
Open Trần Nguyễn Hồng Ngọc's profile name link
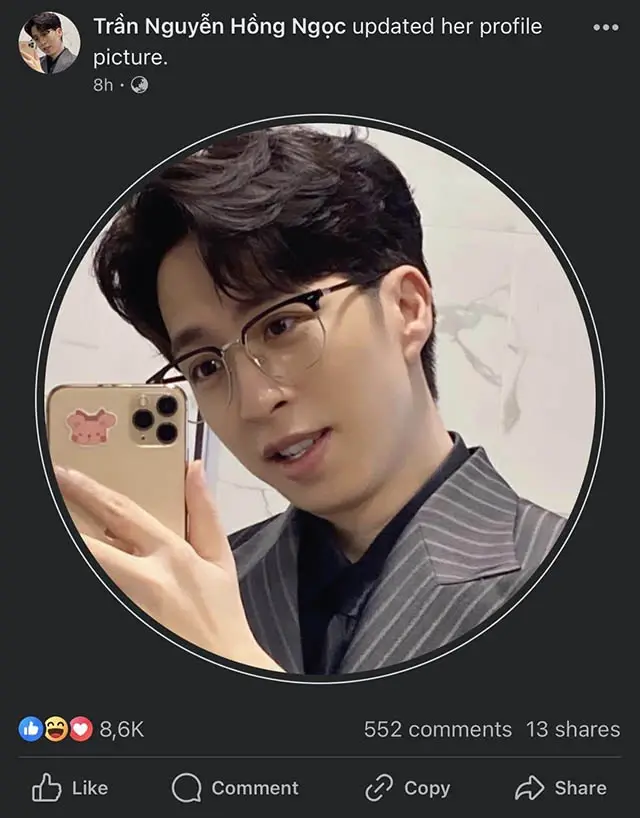point(220,27)
